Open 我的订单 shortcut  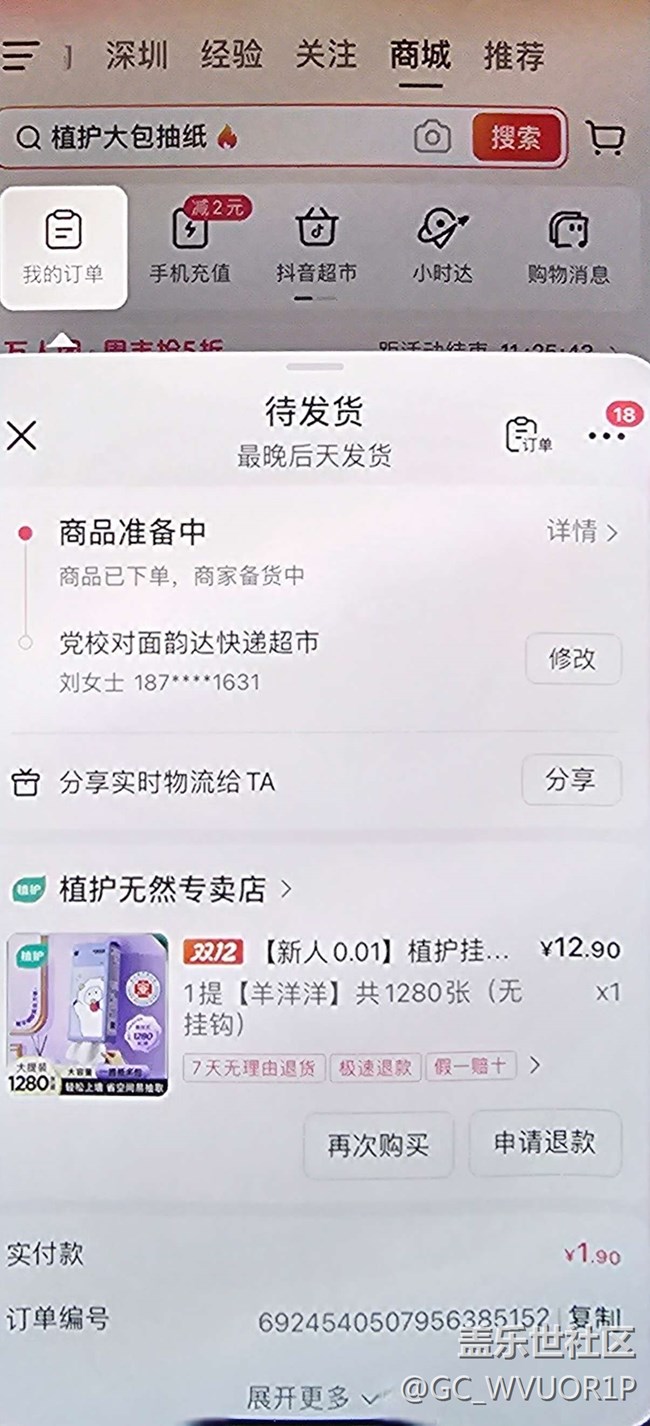coord(63,247)
